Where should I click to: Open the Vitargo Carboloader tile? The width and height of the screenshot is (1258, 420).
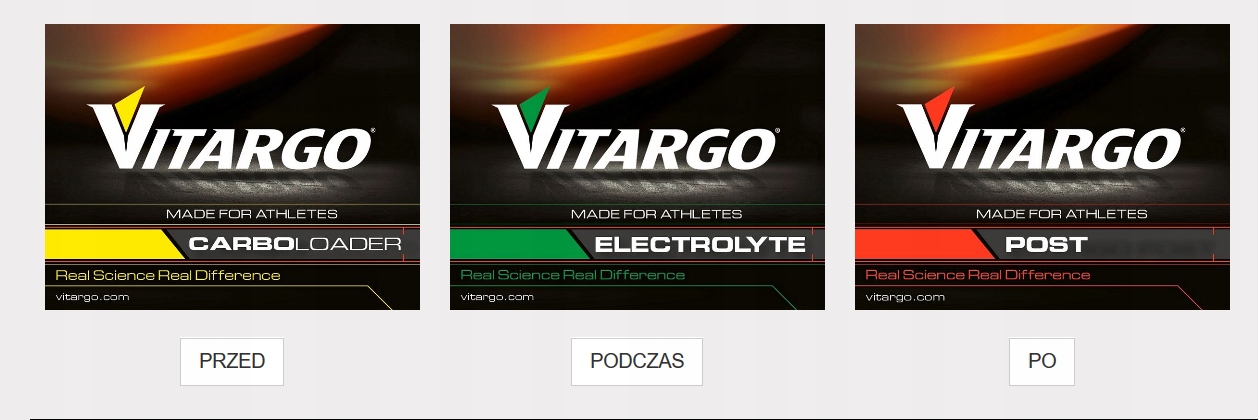(x=232, y=167)
